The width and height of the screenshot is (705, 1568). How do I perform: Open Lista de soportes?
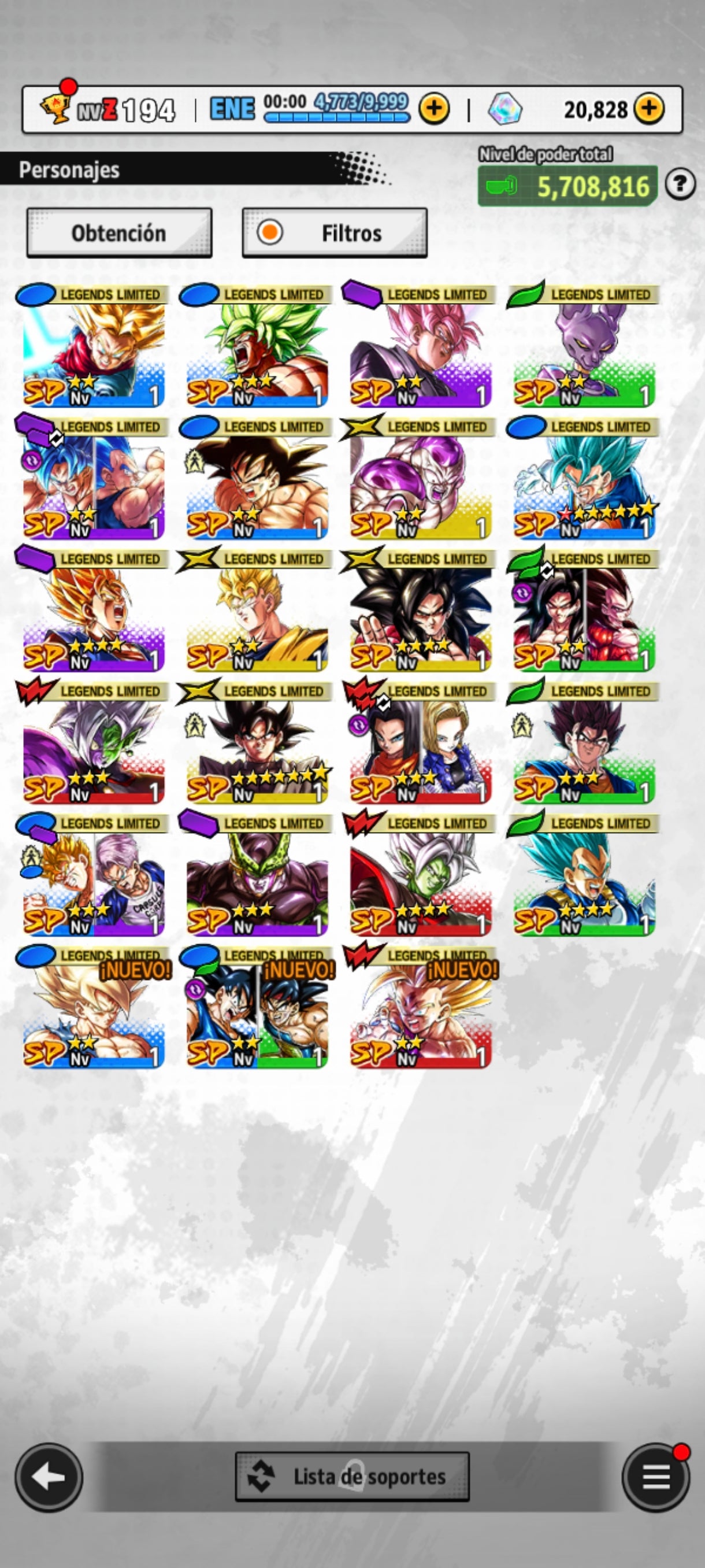352,1477
